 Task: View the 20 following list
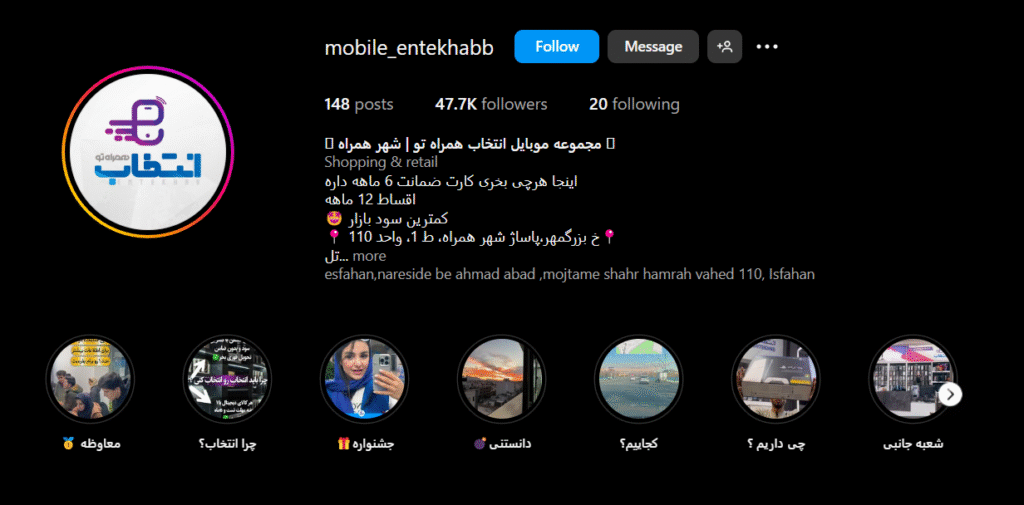tap(634, 104)
